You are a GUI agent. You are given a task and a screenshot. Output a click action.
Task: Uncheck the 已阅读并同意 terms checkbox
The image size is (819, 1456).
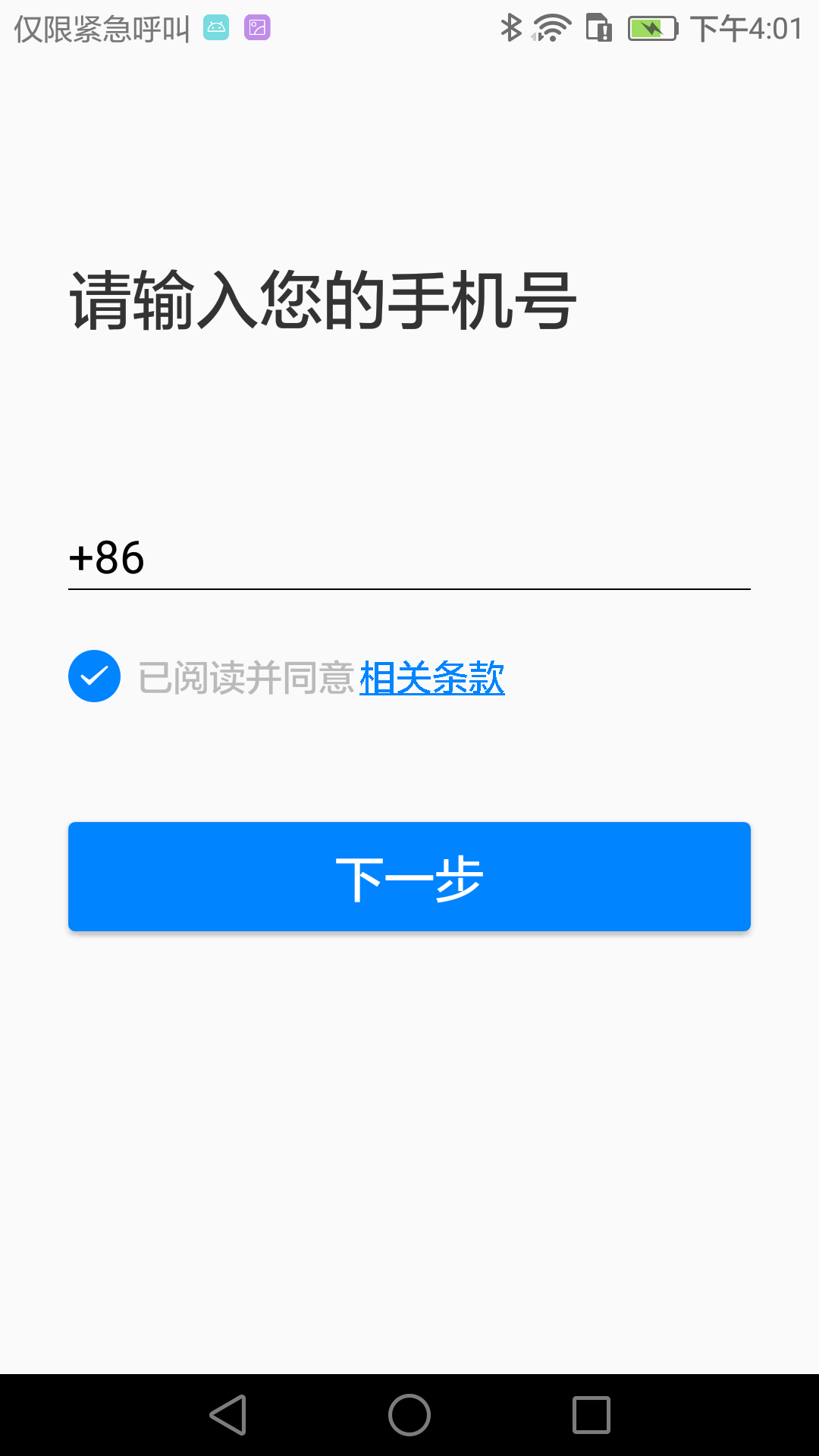[x=94, y=676]
